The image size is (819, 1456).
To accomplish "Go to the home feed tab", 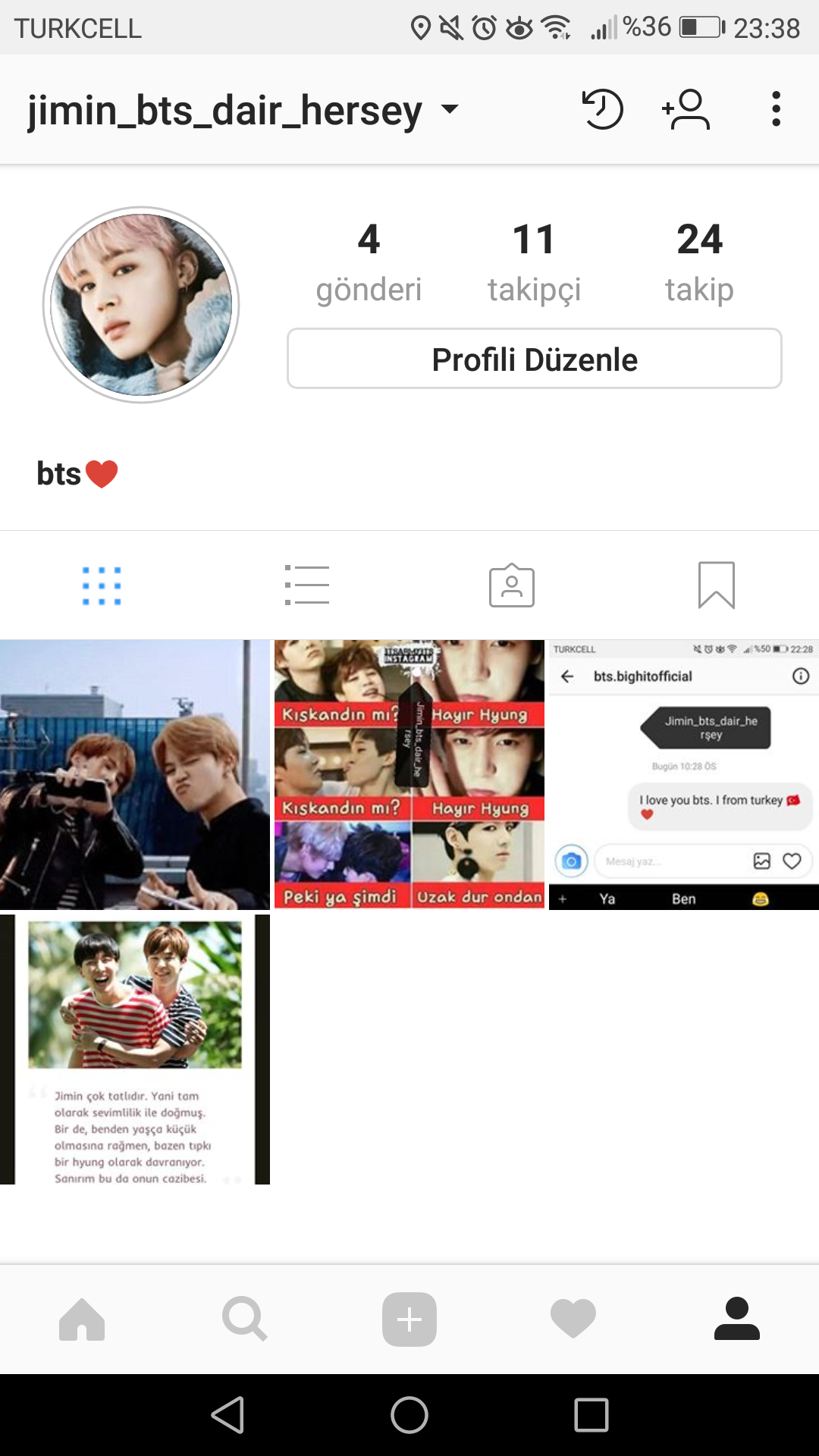I will coord(82,1319).
